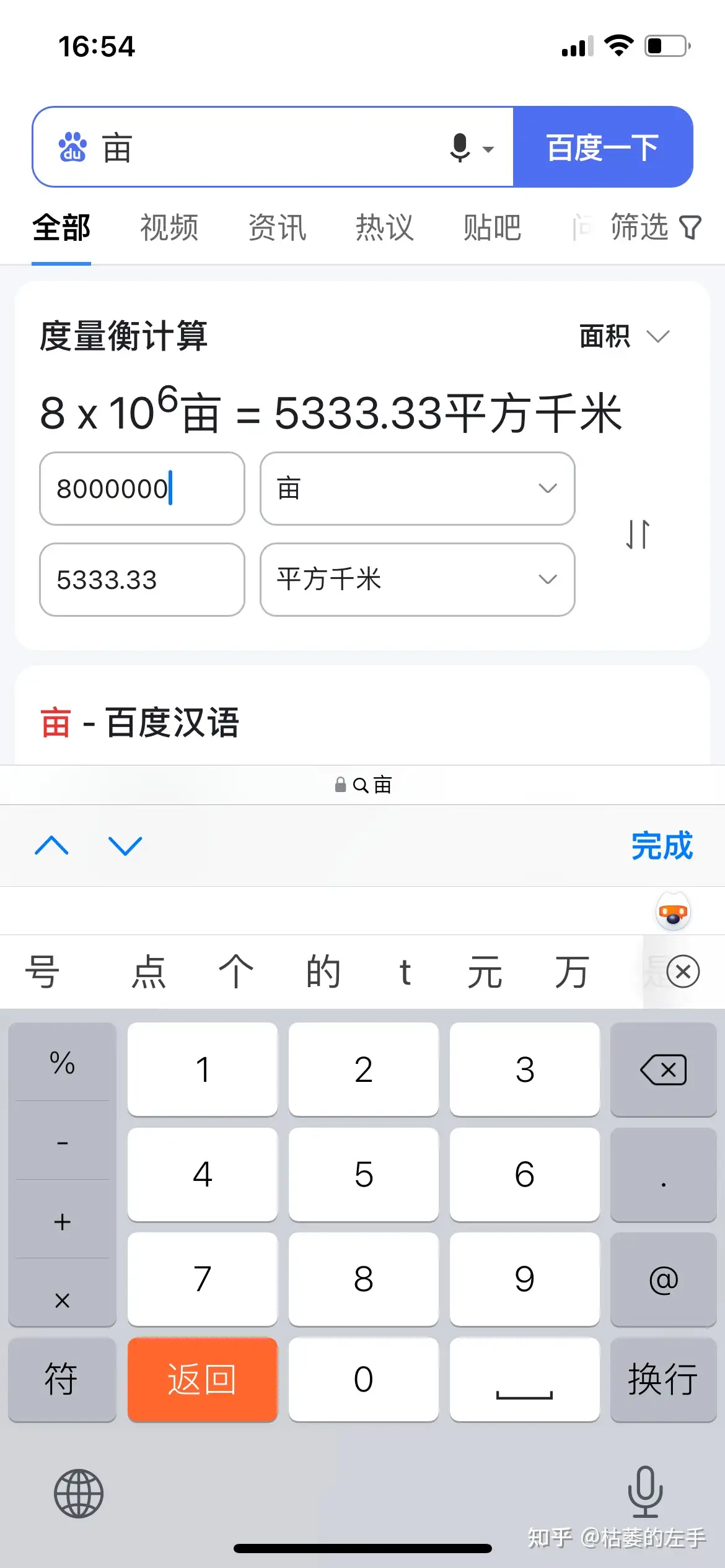The height and width of the screenshot is (1568, 725).
Task: Tap the 5333.33 result value field
Action: click(142, 580)
